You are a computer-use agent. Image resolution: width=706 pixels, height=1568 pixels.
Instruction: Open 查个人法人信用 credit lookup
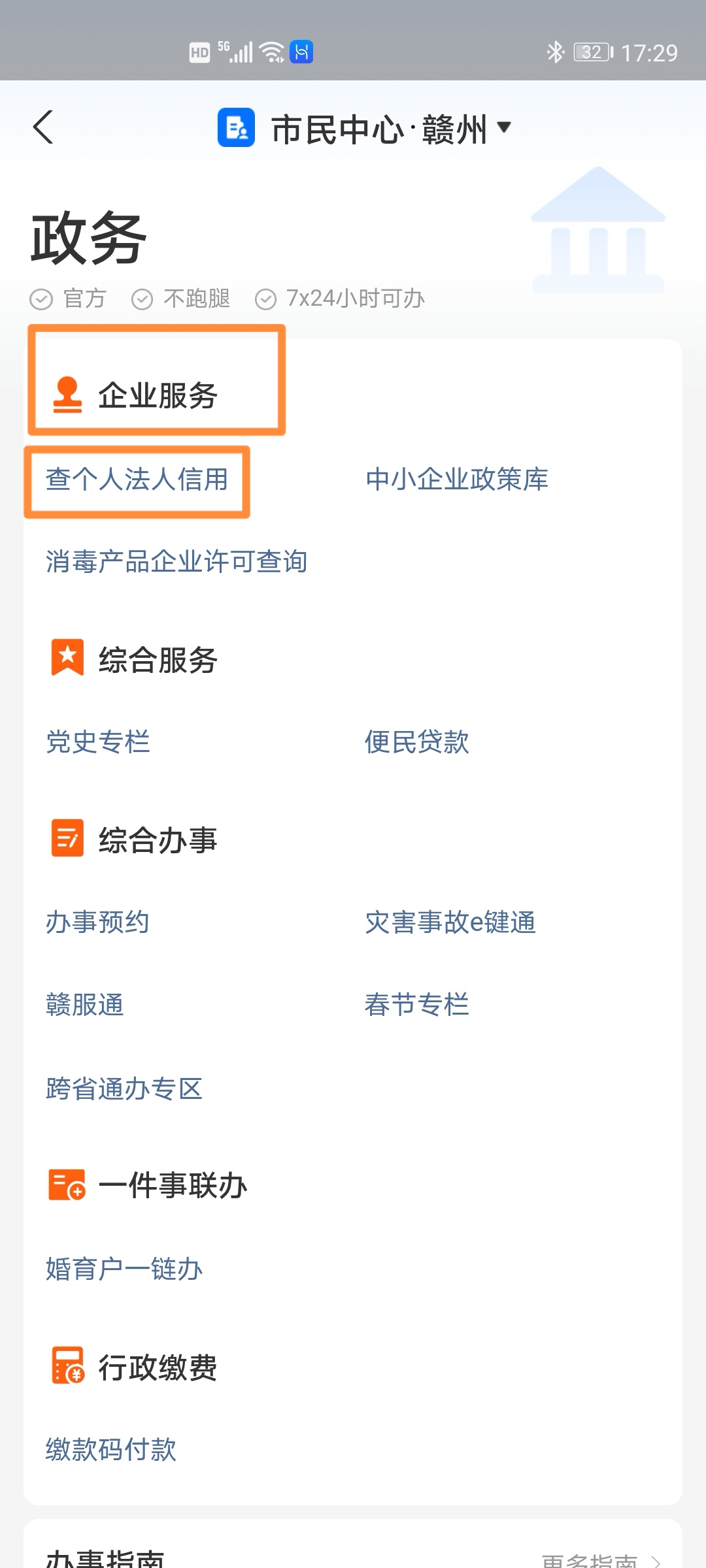[137, 482]
